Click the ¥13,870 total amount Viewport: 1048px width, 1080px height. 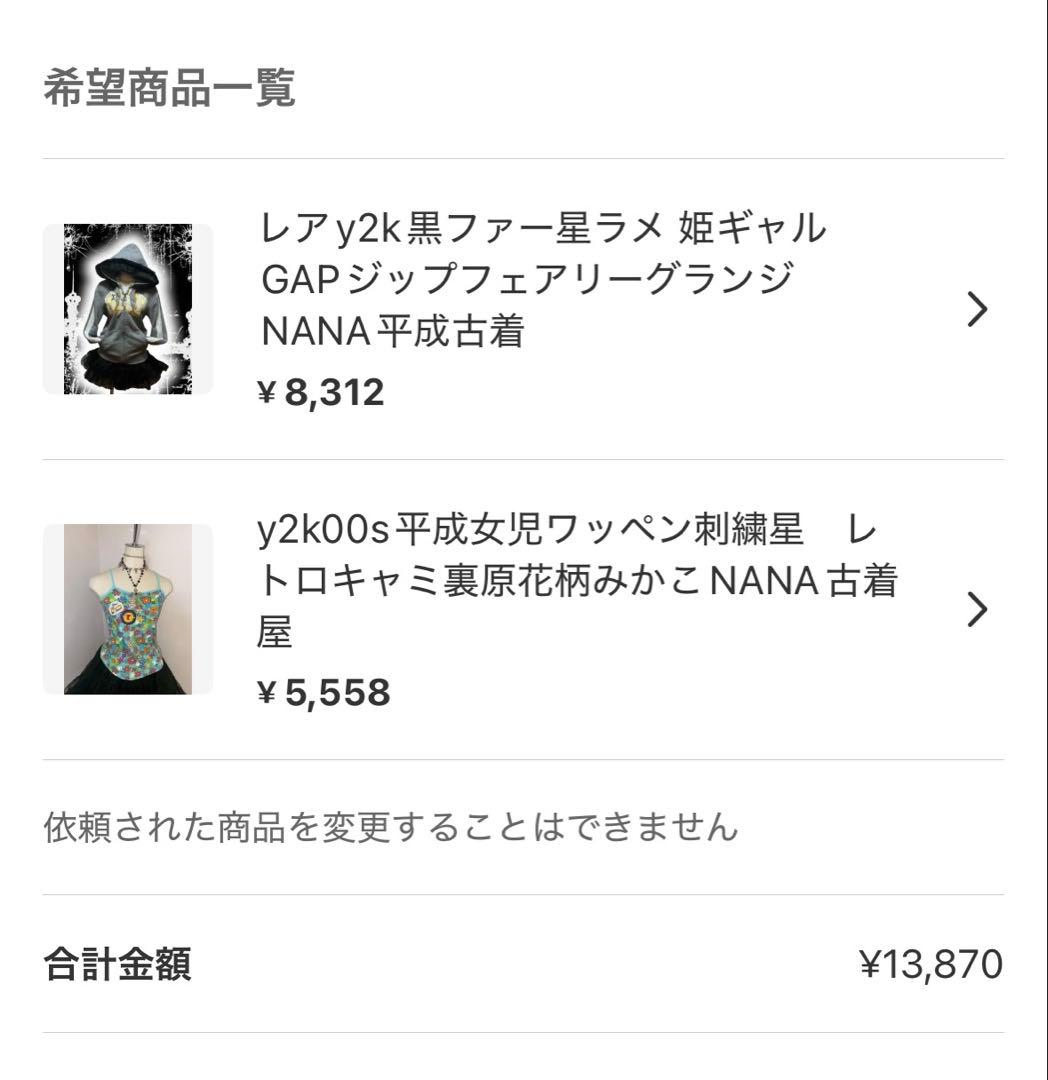coord(932,962)
